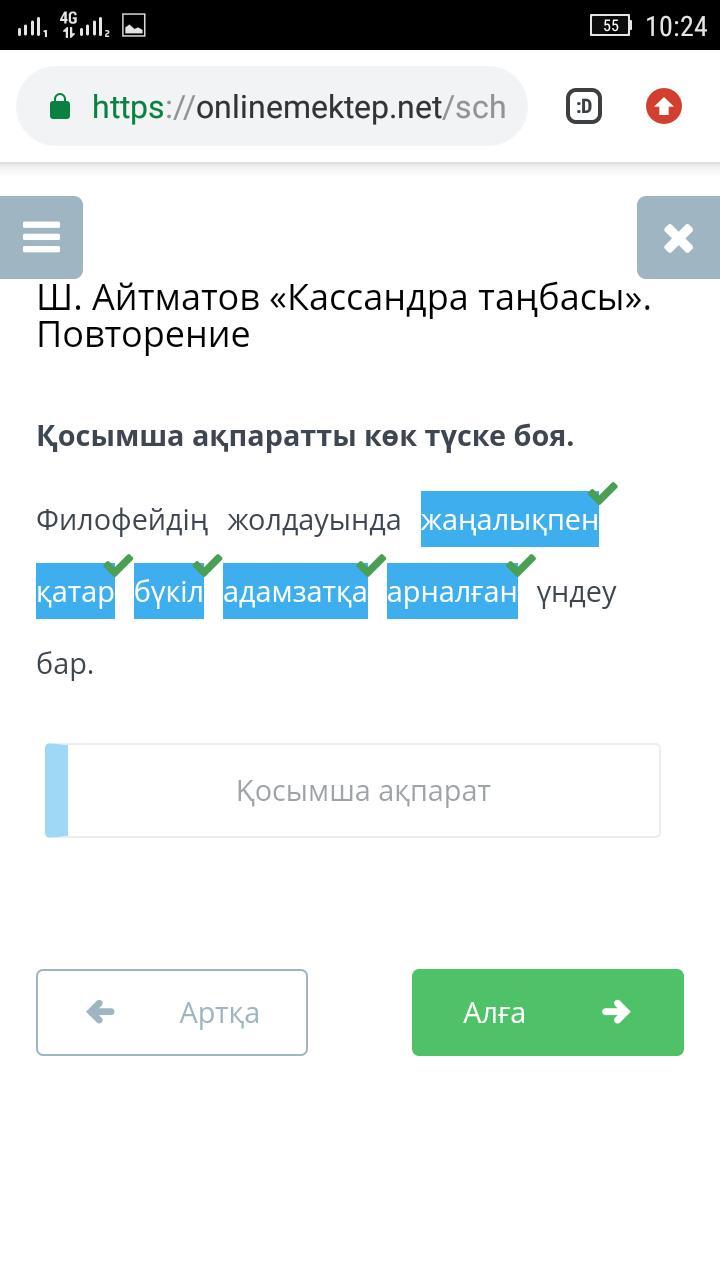The width and height of the screenshot is (720, 1280).
Task: Tap the red upload arrow icon
Action: (664, 106)
